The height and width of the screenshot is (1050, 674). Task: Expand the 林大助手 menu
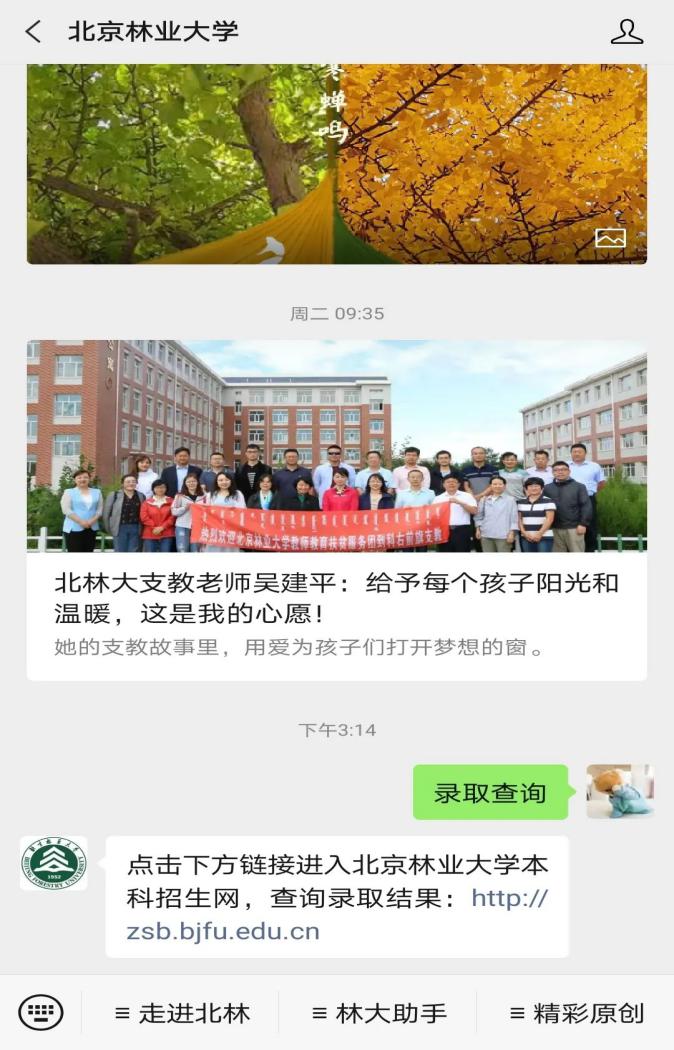pos(379,1013)
